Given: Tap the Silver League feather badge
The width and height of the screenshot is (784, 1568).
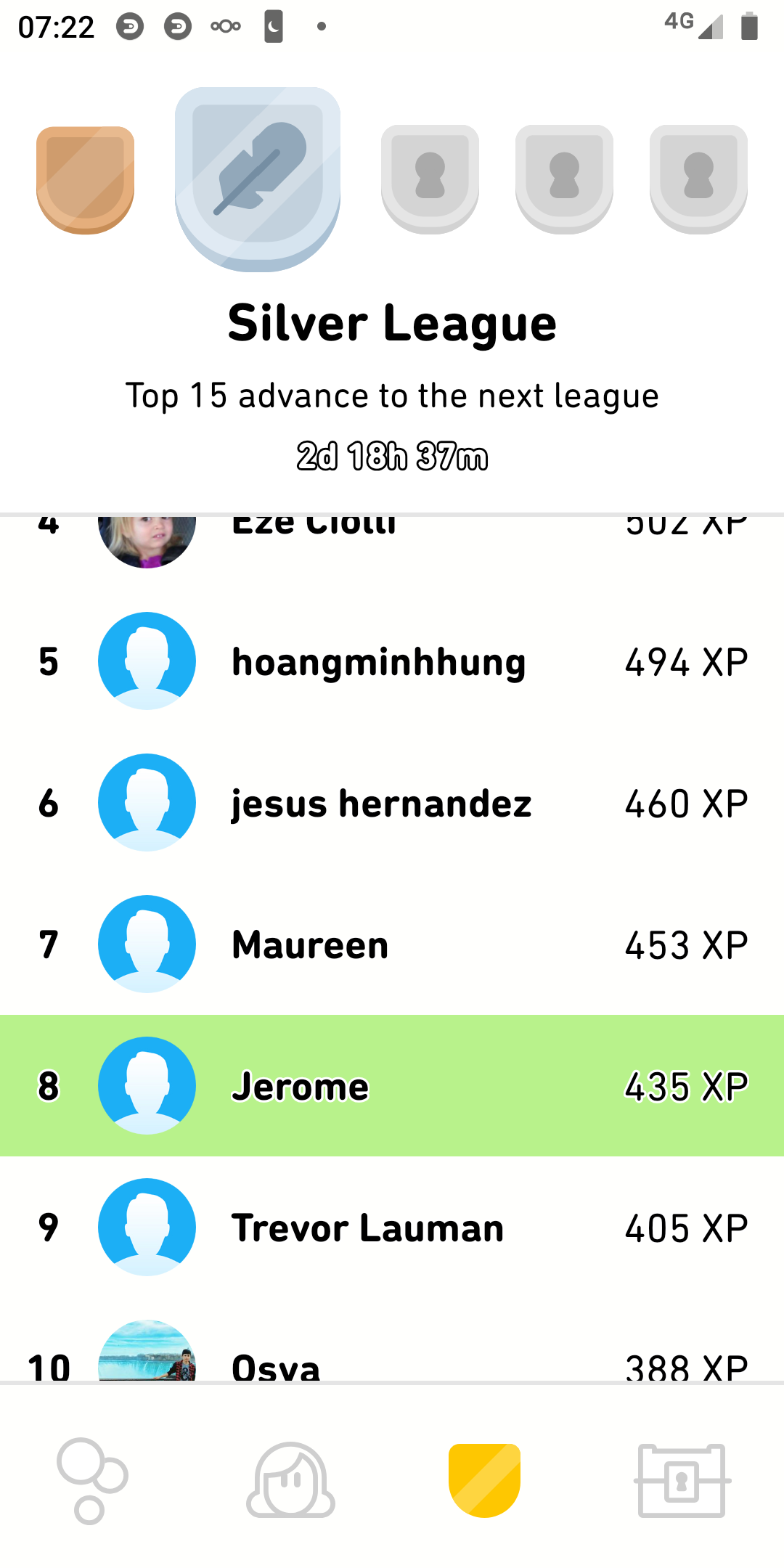Looking at the screenshot, I should 258,179.
